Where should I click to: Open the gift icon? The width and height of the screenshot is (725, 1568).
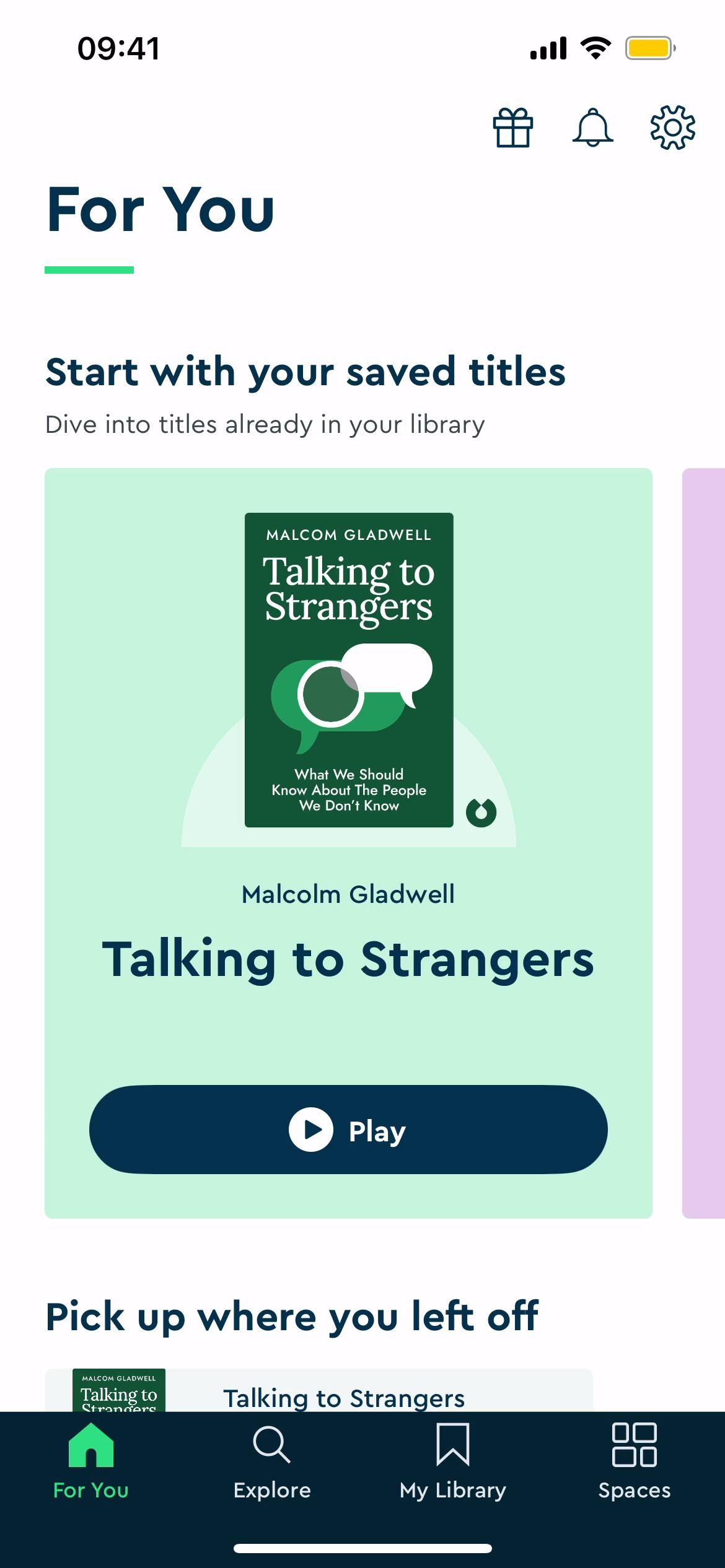(x=512, y=128)
